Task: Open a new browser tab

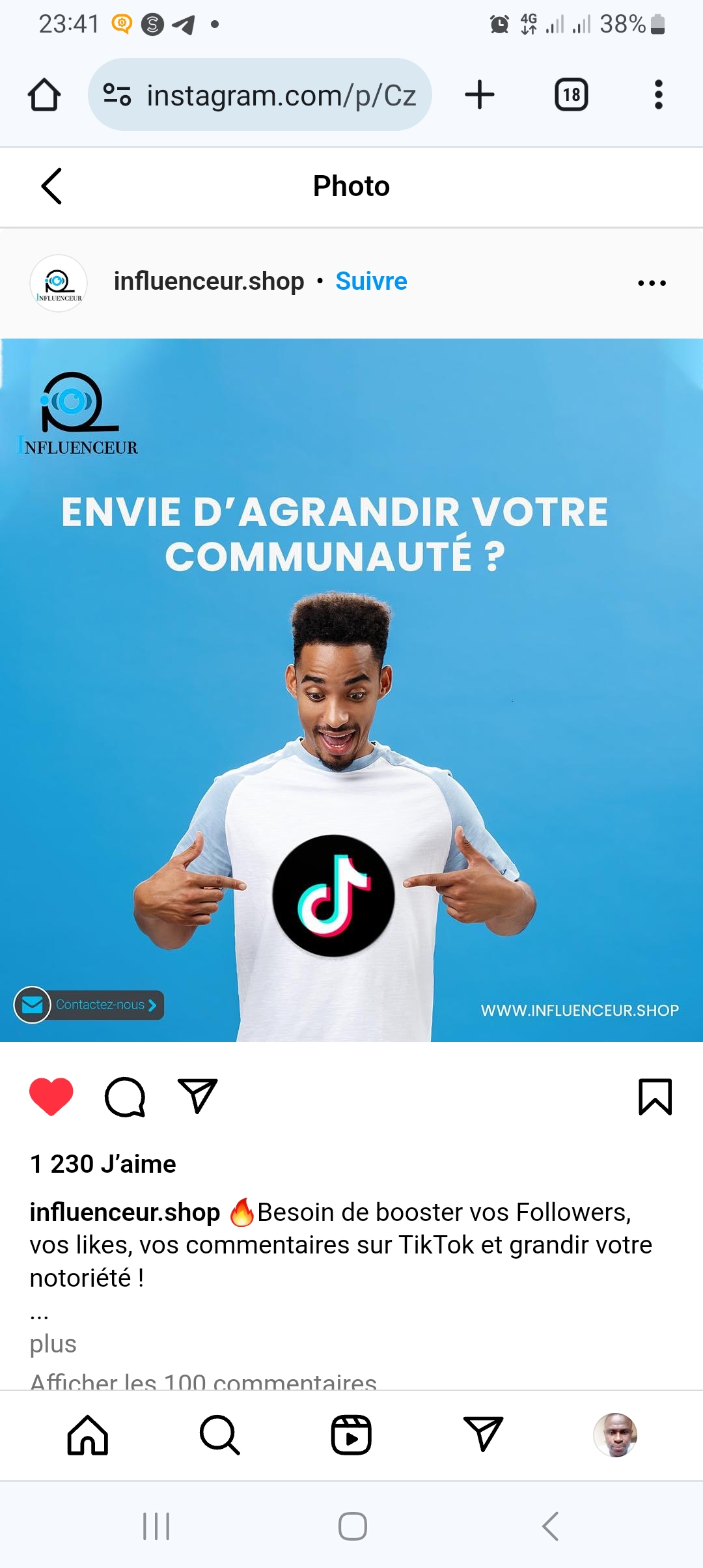Action: [480, 95]
